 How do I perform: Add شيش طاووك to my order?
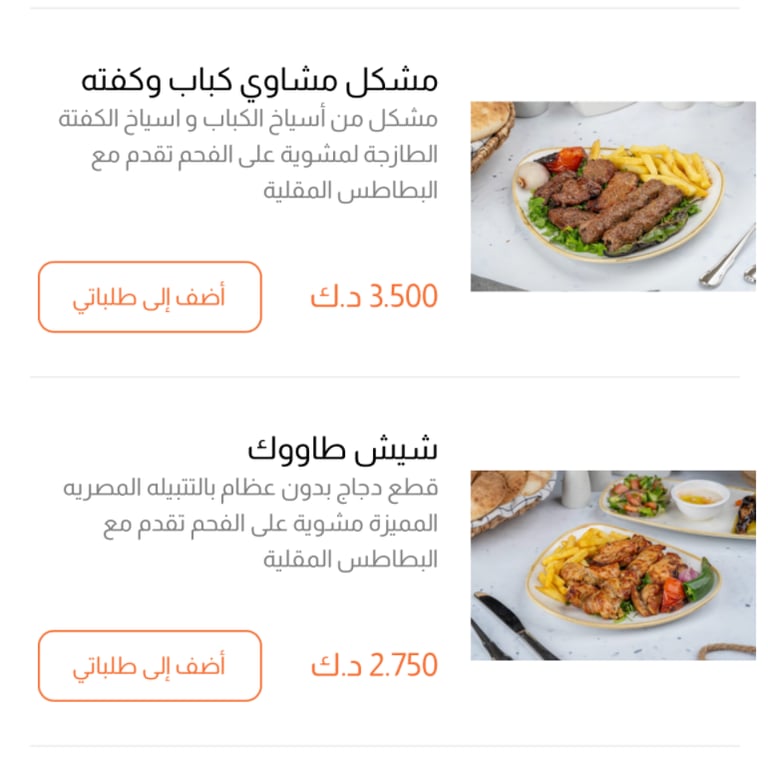(150, 666)
